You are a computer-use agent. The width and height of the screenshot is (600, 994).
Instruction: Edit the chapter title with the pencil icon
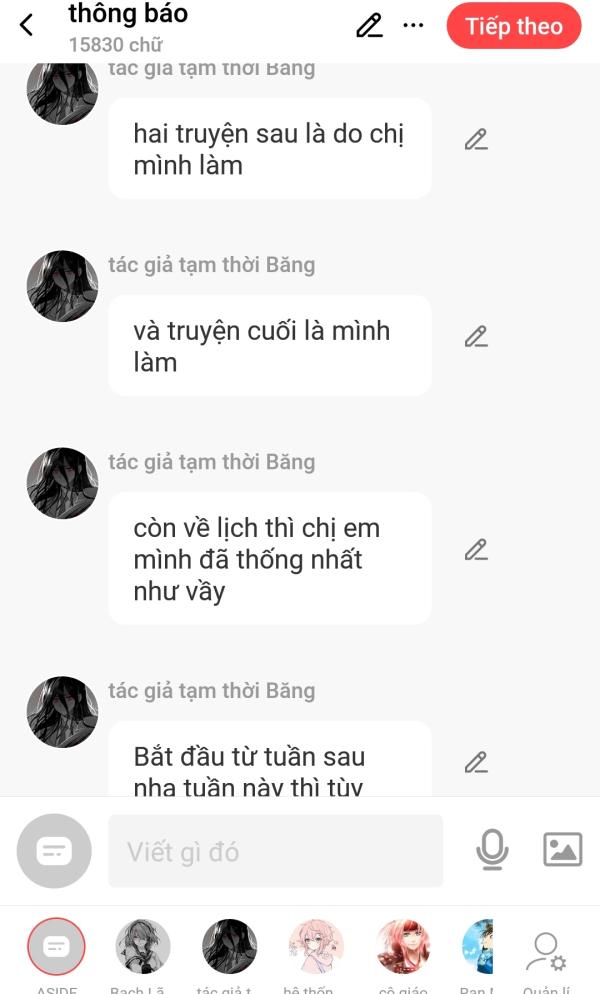369,25
